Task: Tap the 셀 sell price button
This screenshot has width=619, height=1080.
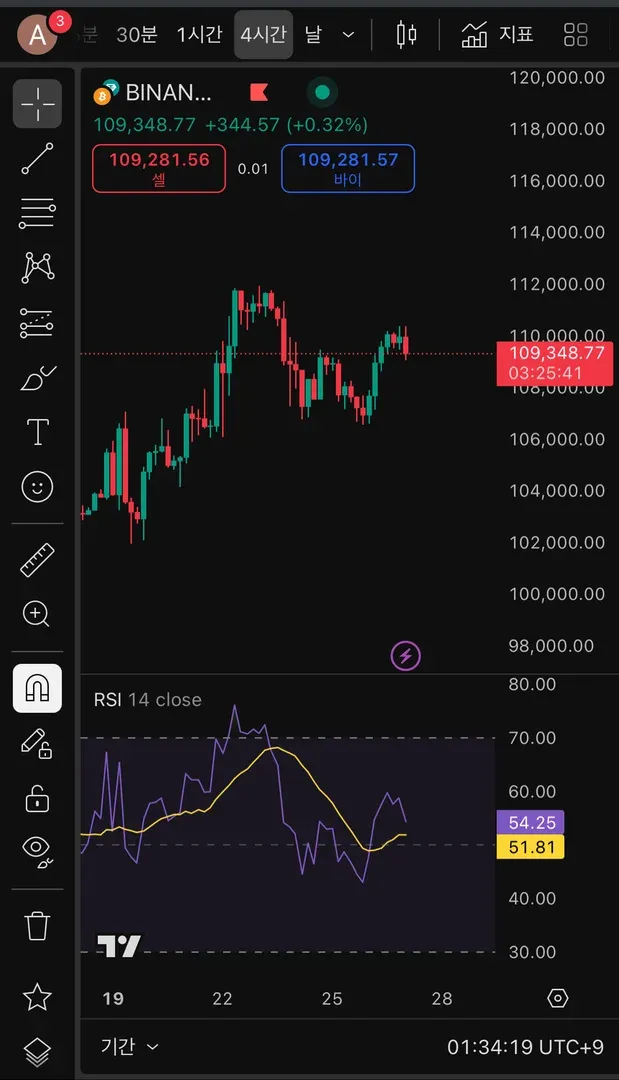Action: pyautogui.click(x=158, y=168)
